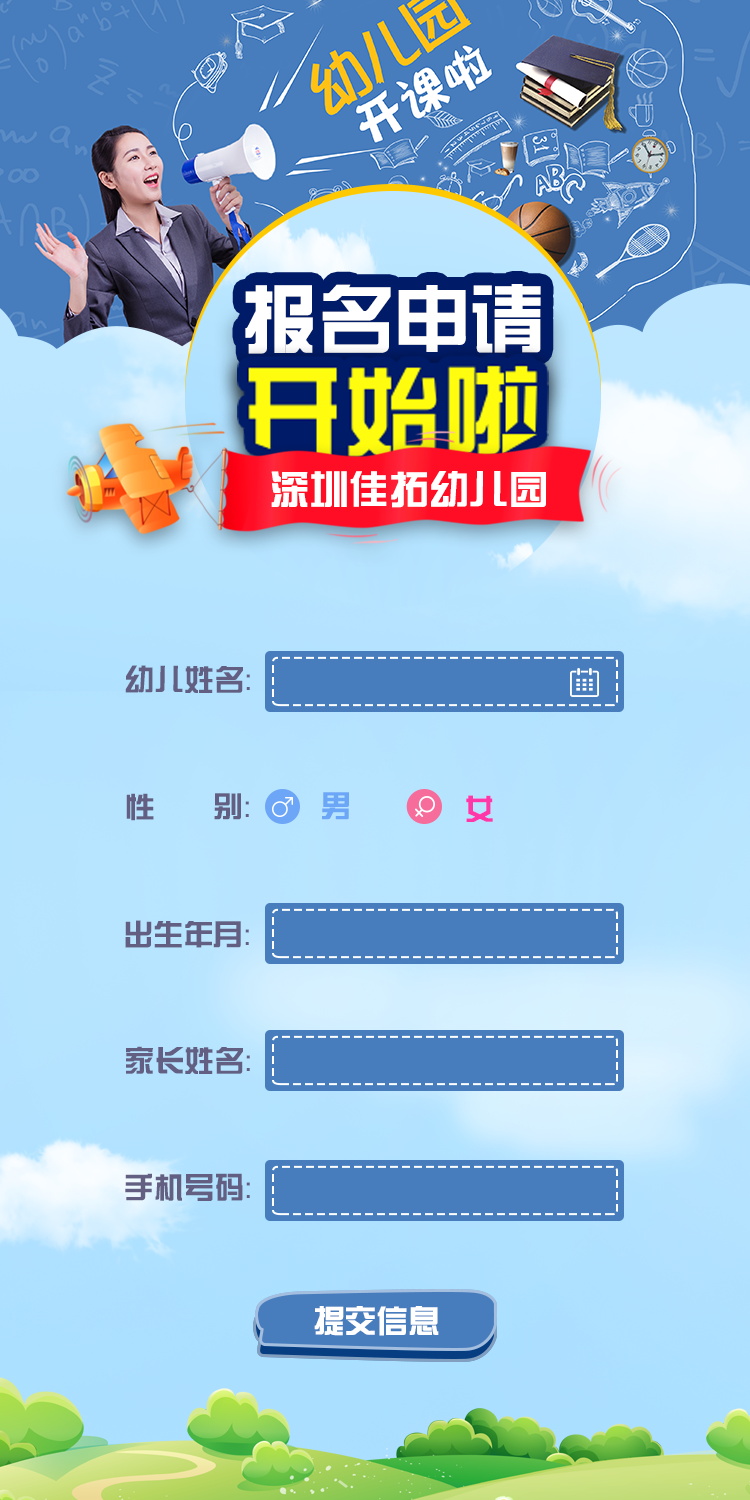750x1500 pixels.
Task: Select 男 as the gender
Action: point(308,806)
